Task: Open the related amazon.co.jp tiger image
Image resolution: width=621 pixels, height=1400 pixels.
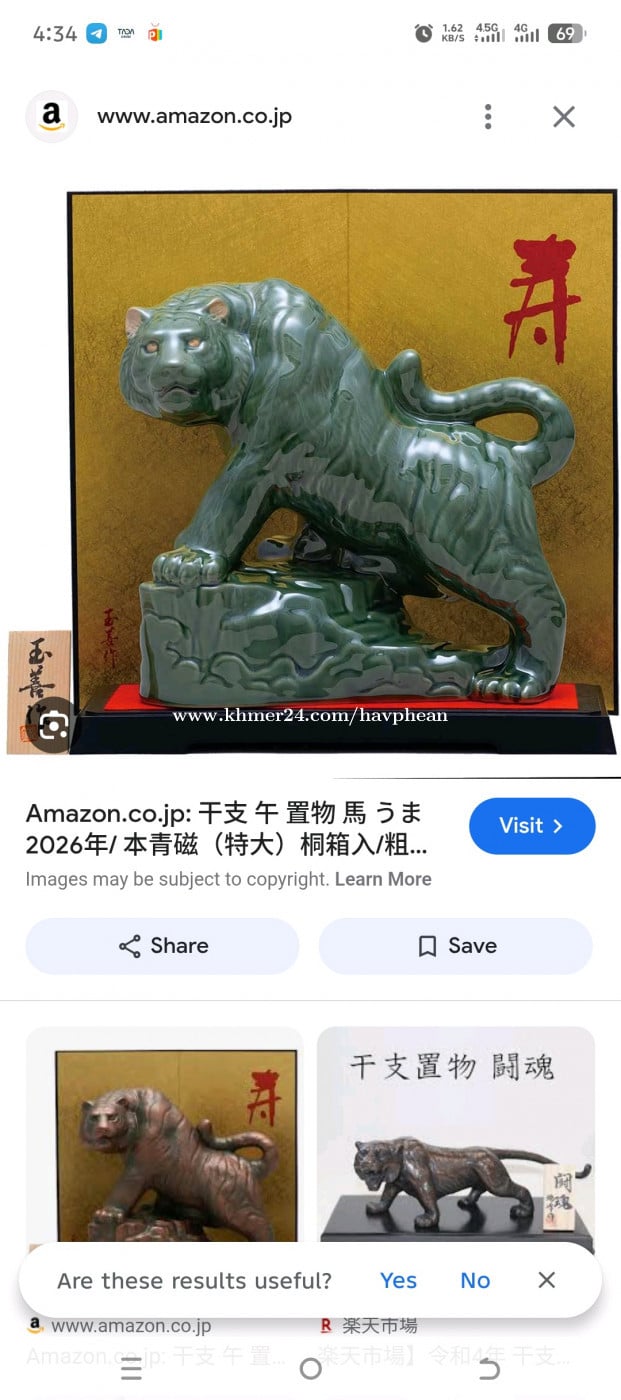Action: pyautogui.click(x=164, y=1140)
